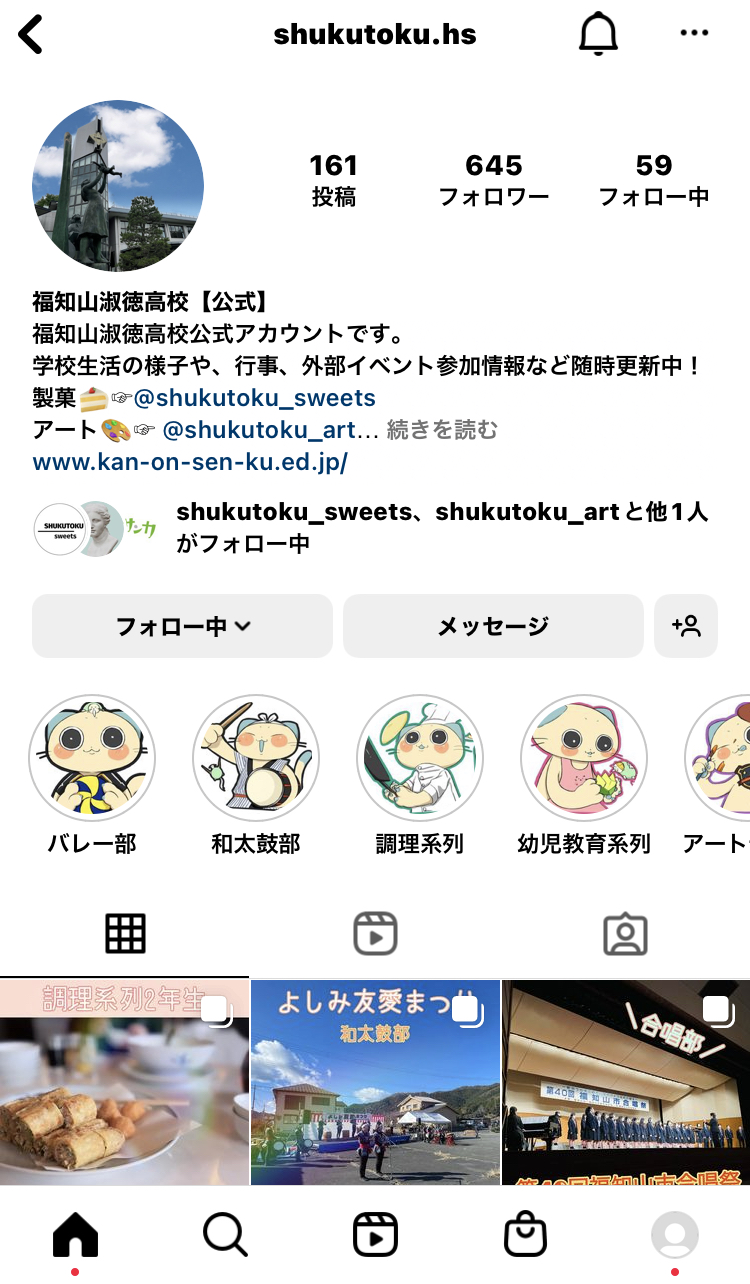Open the shop tab in bottom bar
The height and width of the screenshot is (1284, 750).
click(x=525, y=1235)
